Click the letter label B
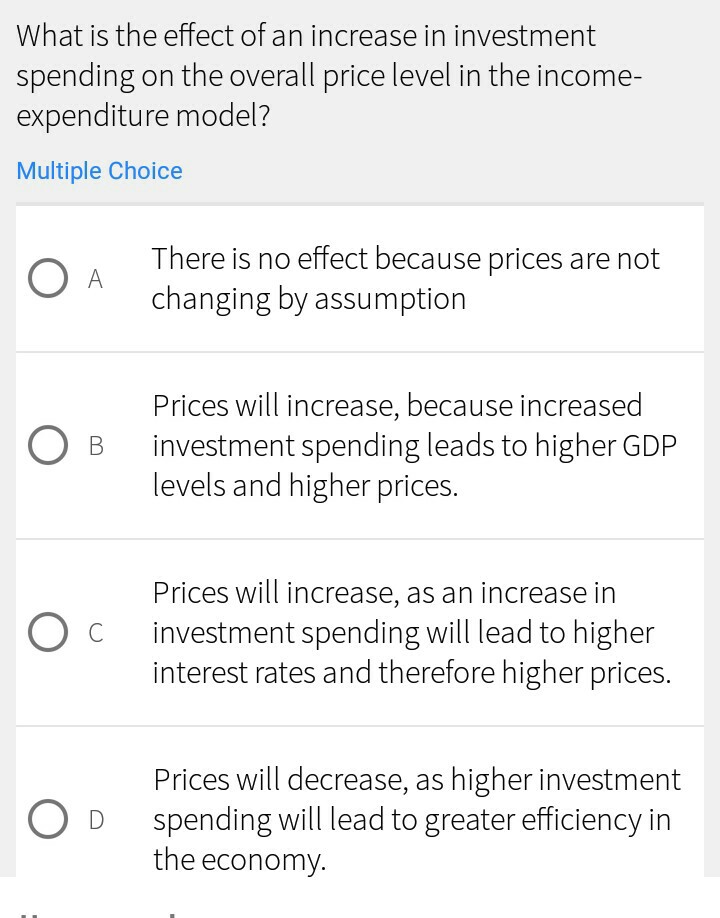720x918 pixels. [95, 446]
